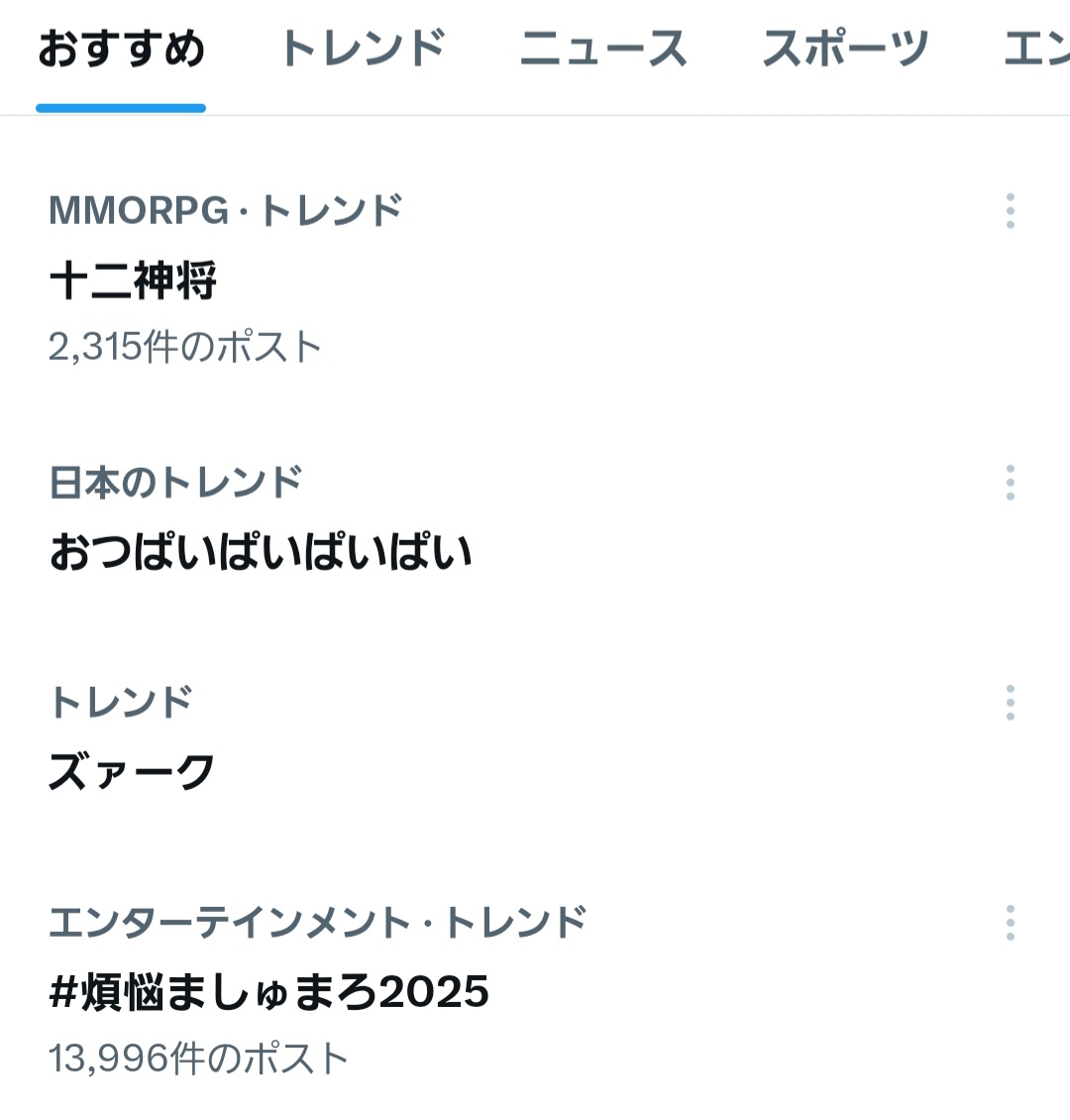This screenshot has width=1070, height=1120.
Task: Open more options for ズァーク
Action: pos(1010,703)
